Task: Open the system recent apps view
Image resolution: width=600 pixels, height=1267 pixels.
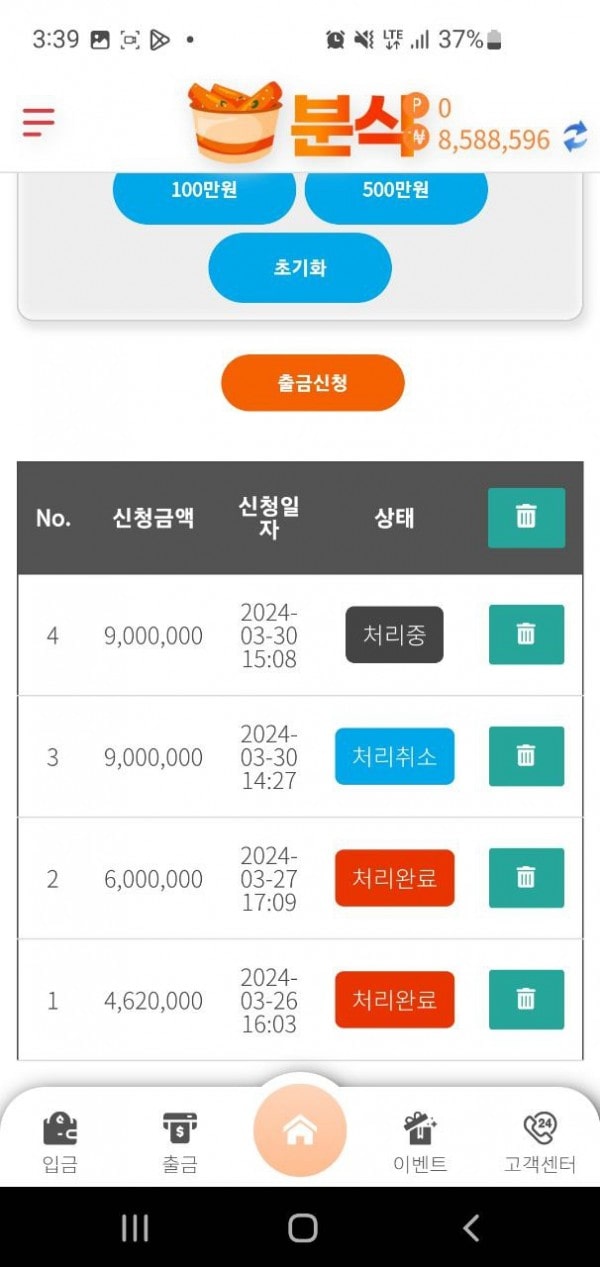Action: (x=135, y=1228)
